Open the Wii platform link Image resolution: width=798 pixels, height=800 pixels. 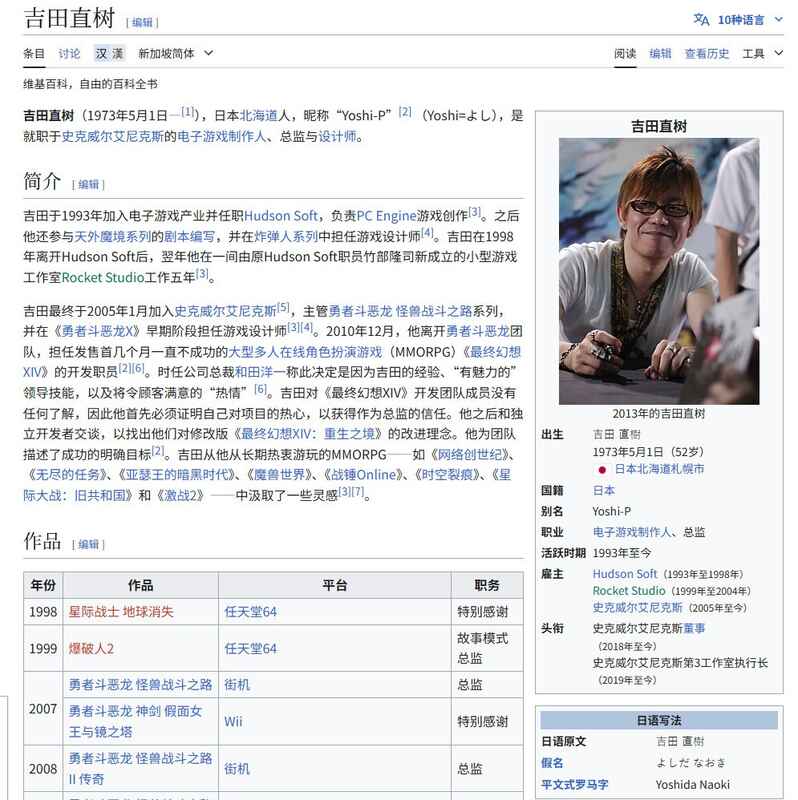pos(233,721)
